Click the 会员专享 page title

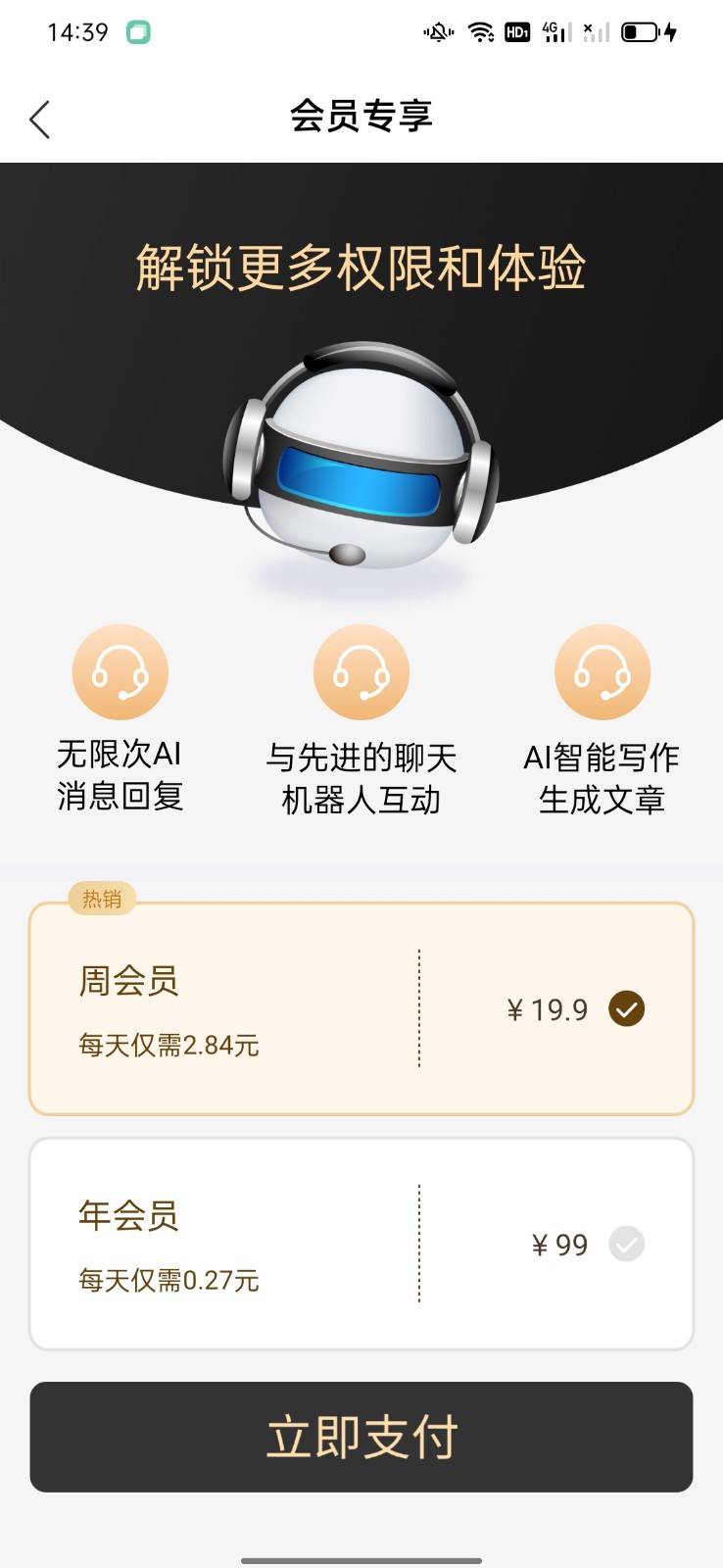click(361, 116)
